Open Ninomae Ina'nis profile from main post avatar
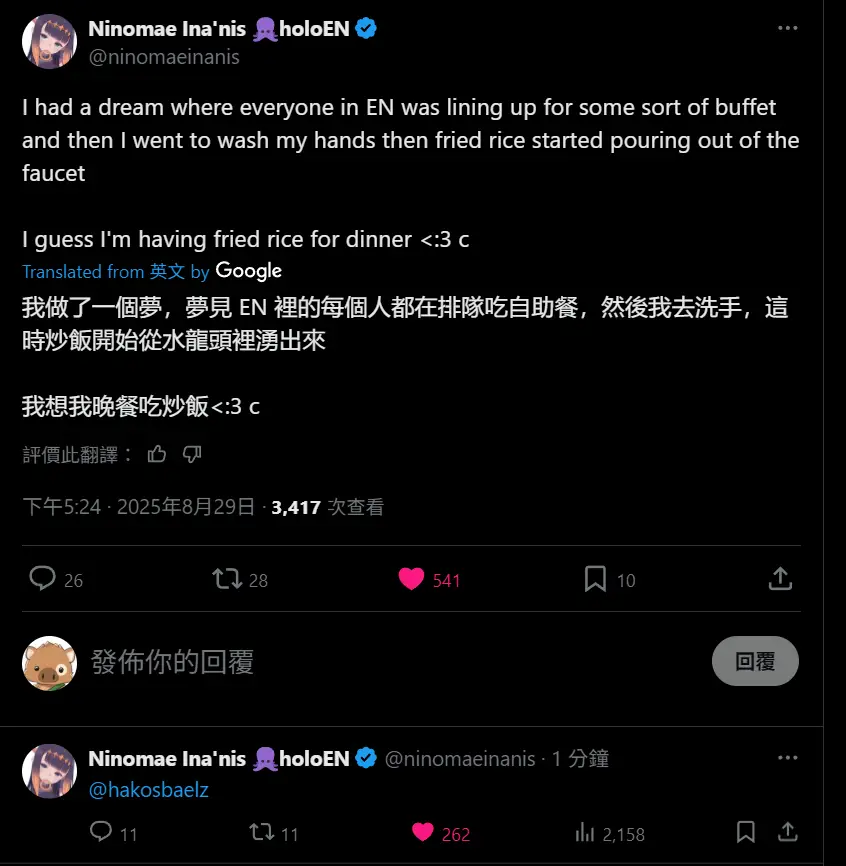 (x=49, y=42)
